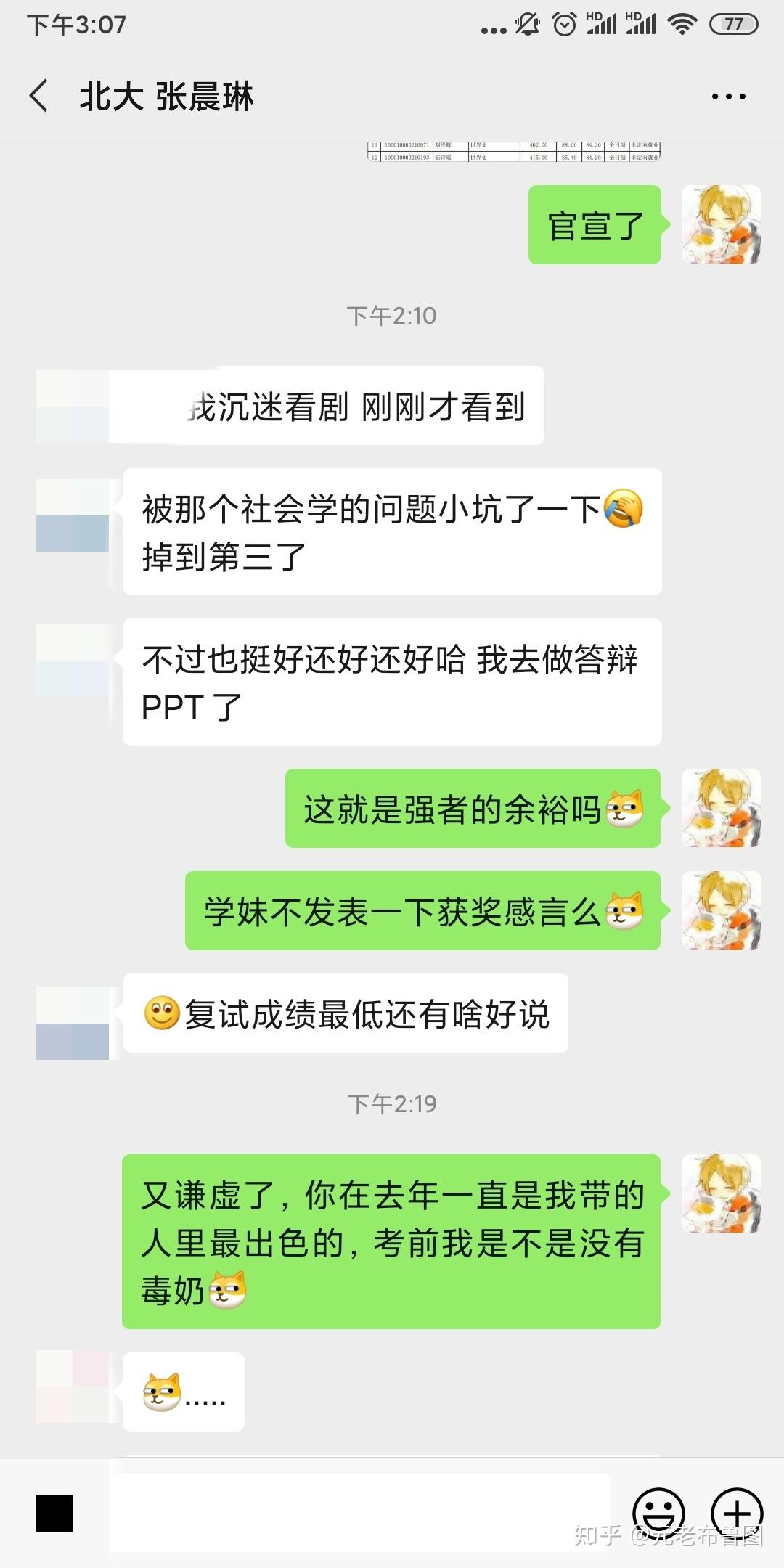The image size is (784, 1568).
Task: Open the avatar beside 又谦虚了 message
Action: pyautogui.click(x=721, y=1193)
